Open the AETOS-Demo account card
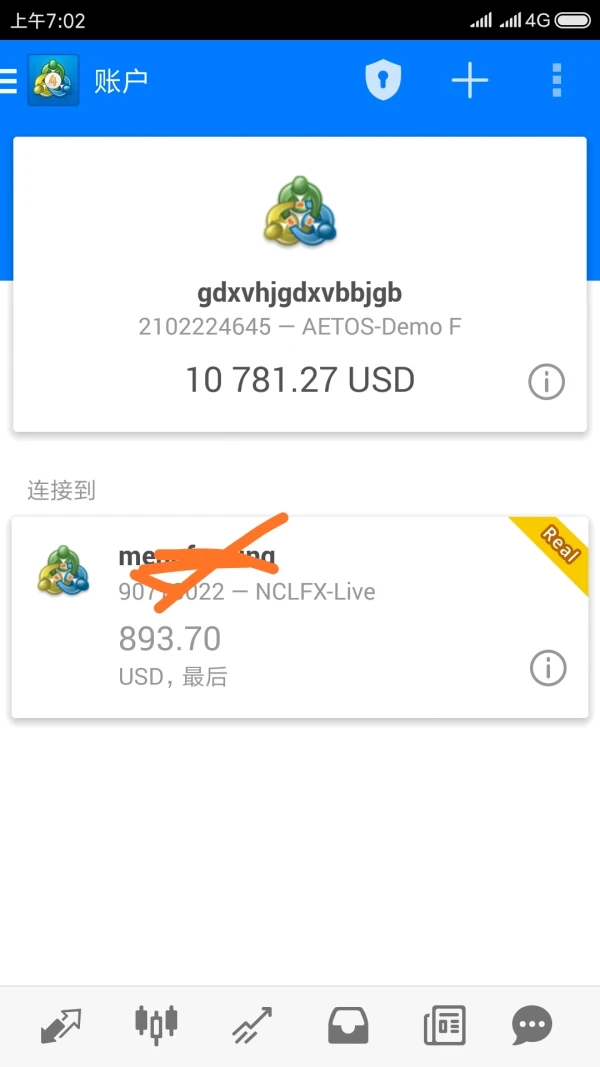The height and width of the screenshot is (1067, 600). pyautogui.click(x=300, y=284)
